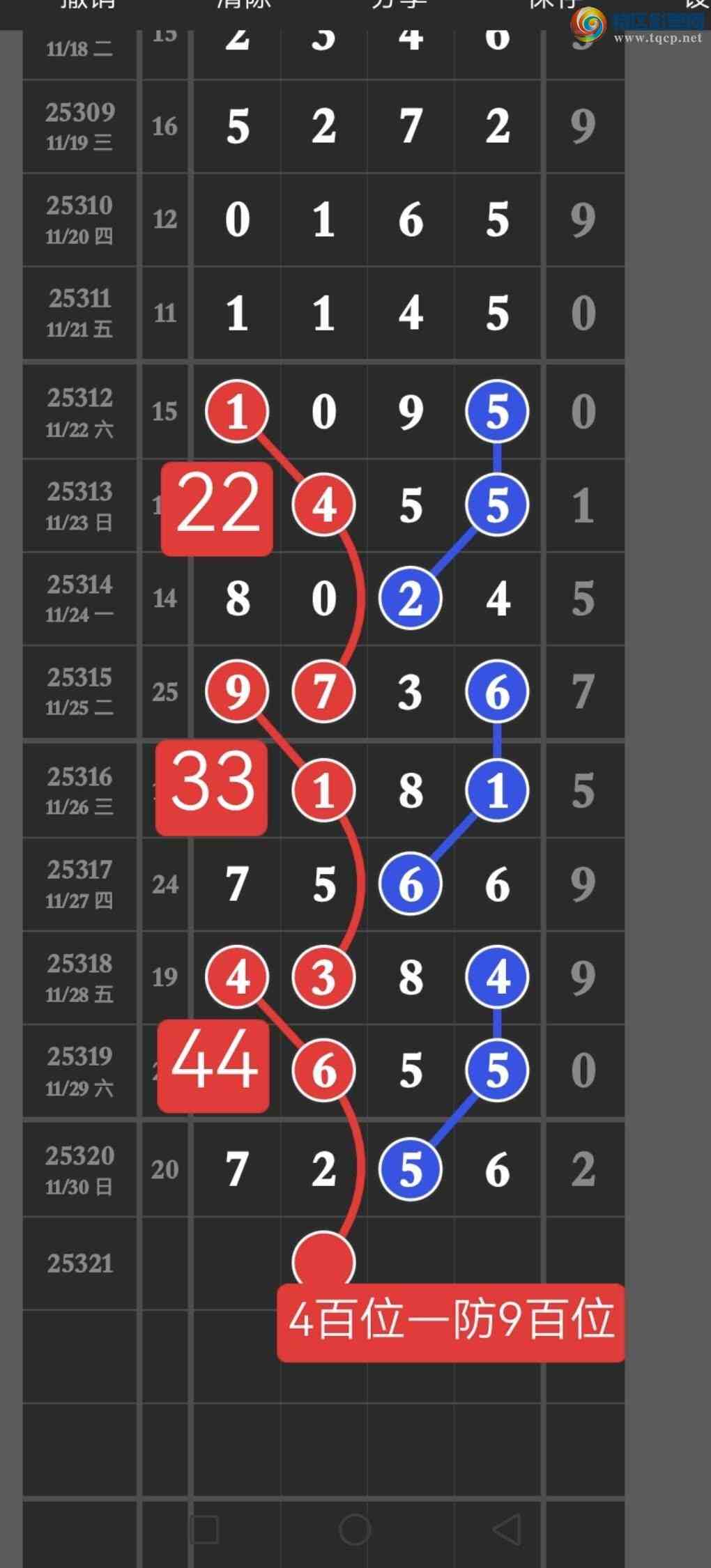Tap the 撤销 undo toolbar item

pos(87,4)
